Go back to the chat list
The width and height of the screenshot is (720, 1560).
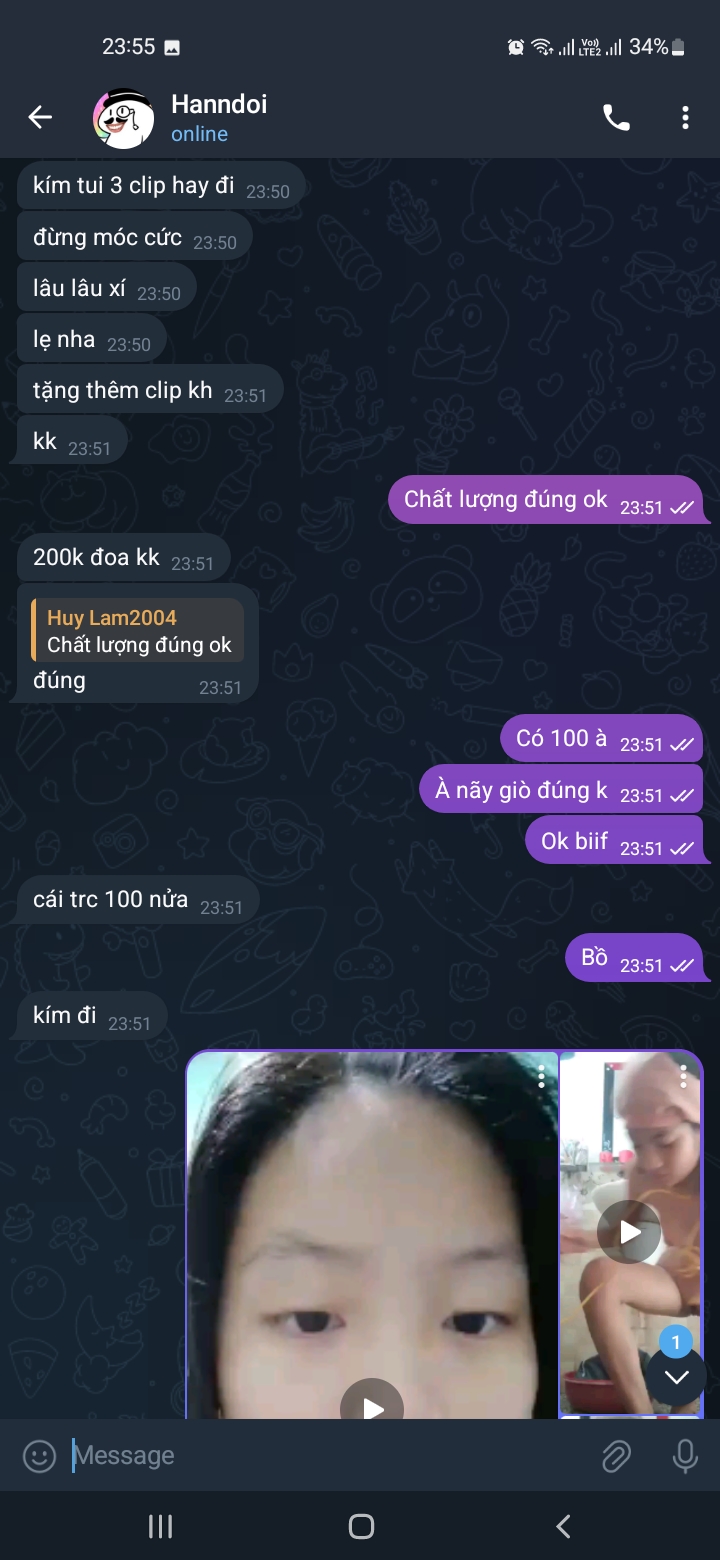coord(40,118)
